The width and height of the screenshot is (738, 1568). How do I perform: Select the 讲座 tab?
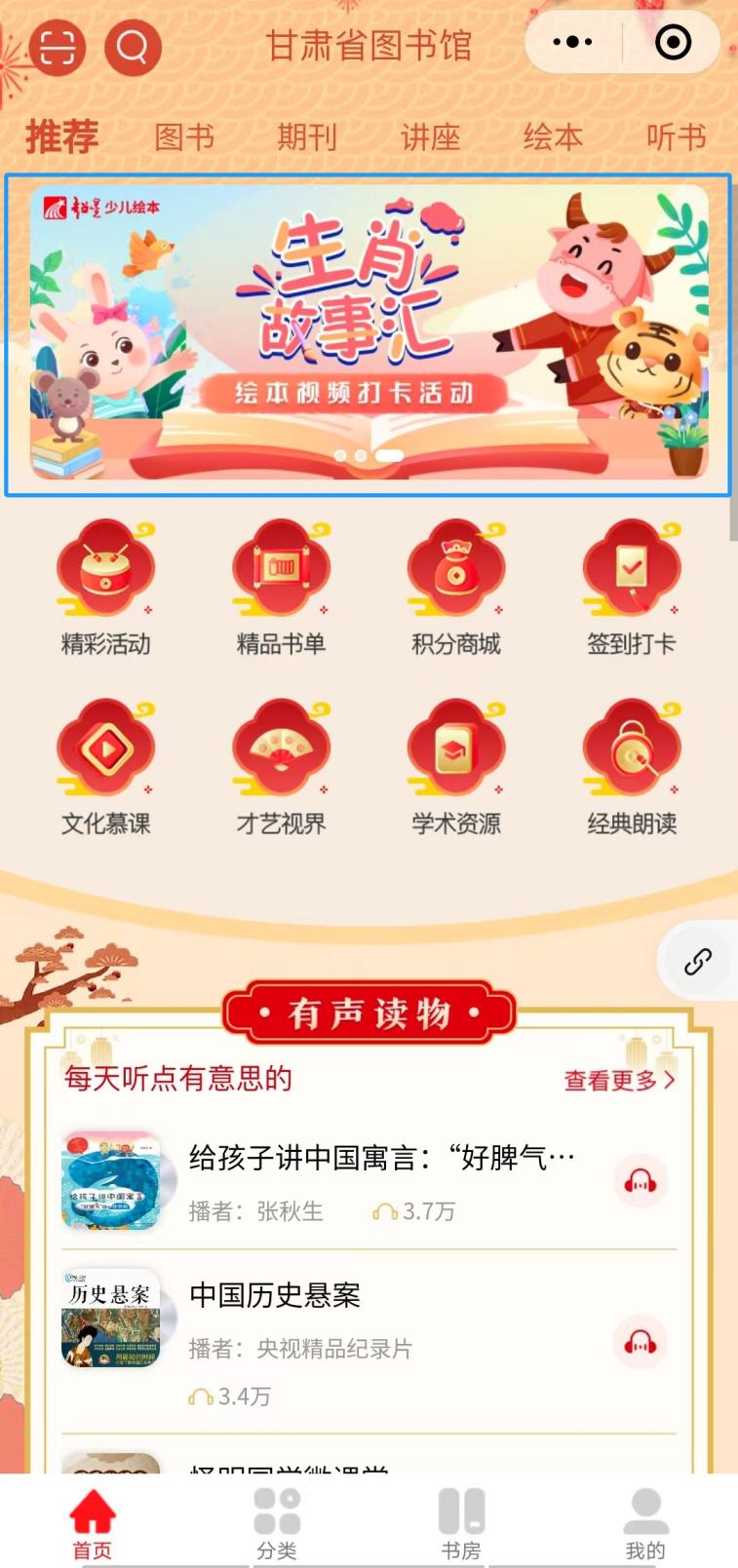[x=430, y=137]
